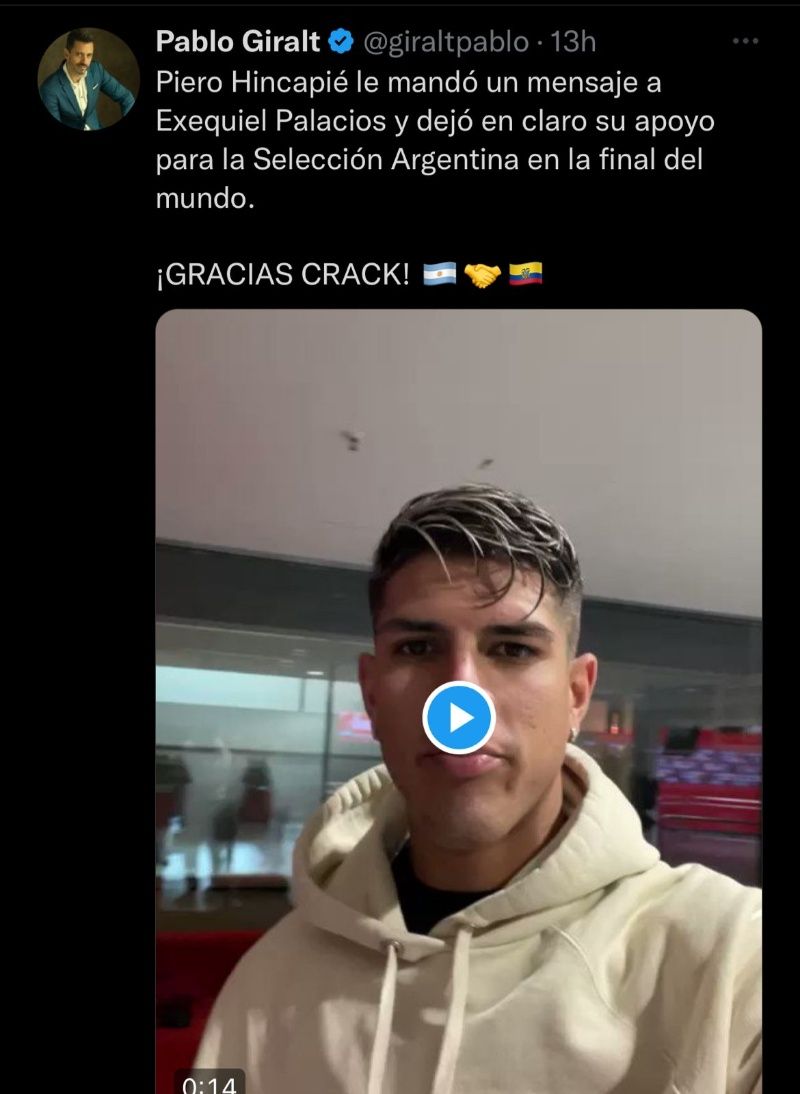
Task: Play the video in Pablo Giralt's tweet
Action: pos(459,717)
